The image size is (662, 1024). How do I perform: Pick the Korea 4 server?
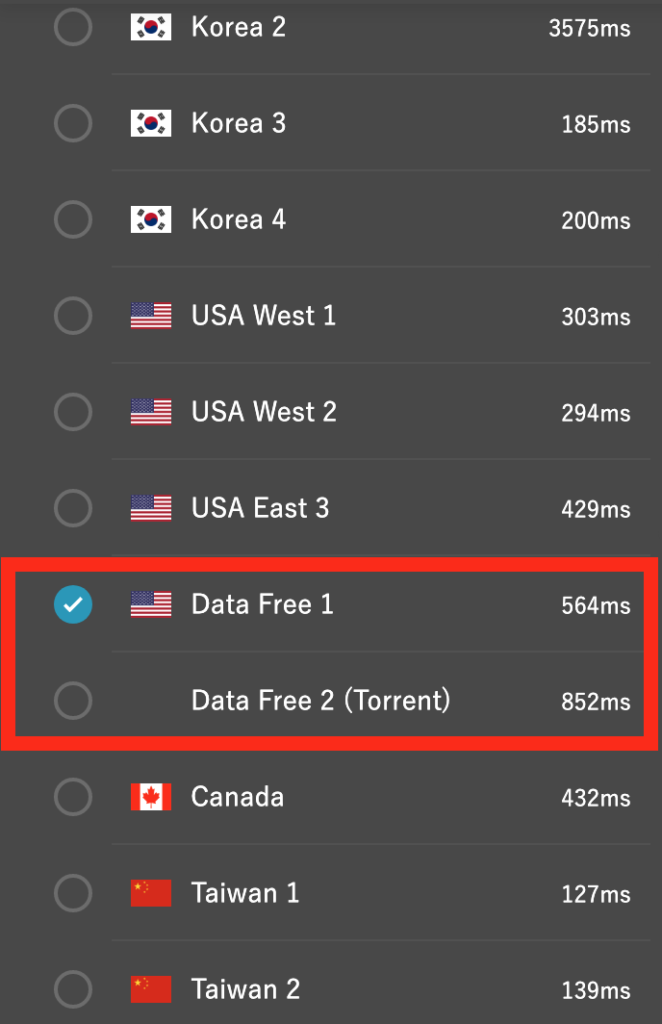point(72,220)
